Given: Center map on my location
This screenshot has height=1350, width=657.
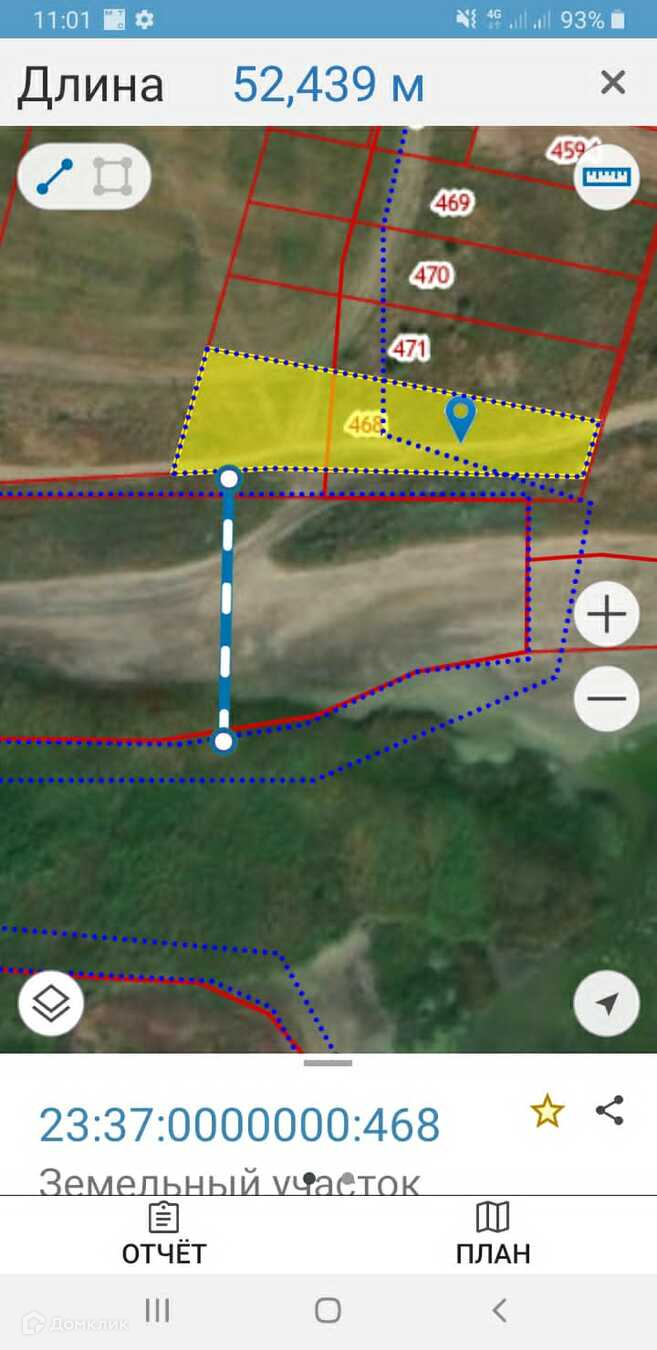Looking at the screenshot, I should [606, 1003].
